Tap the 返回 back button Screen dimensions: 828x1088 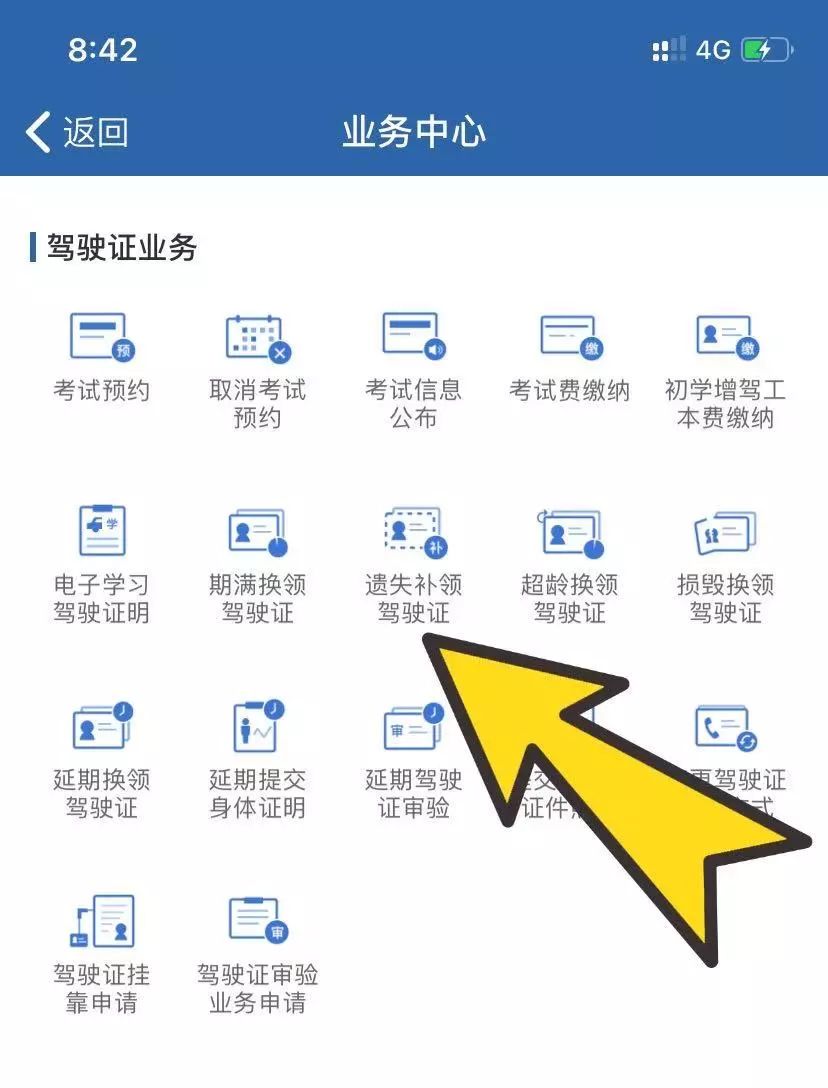70,131
